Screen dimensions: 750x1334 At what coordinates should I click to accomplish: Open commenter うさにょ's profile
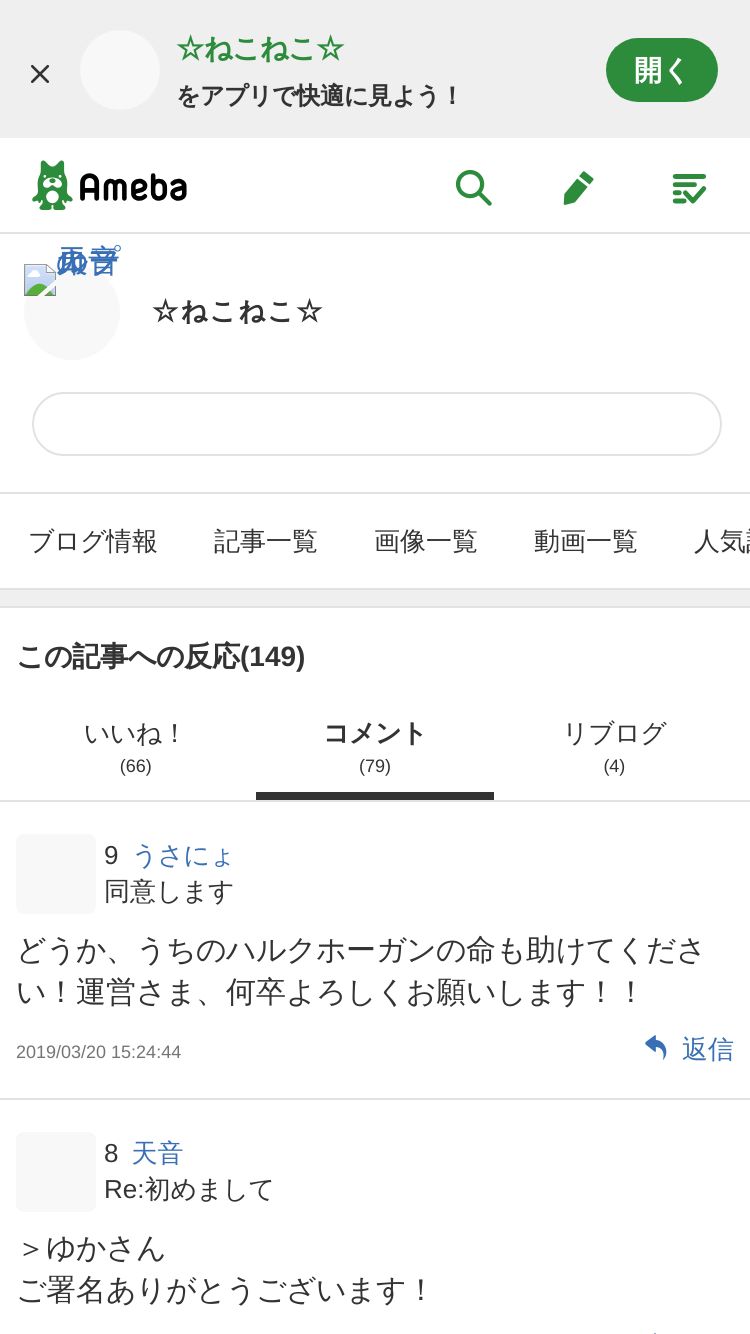tap(183, 855)
